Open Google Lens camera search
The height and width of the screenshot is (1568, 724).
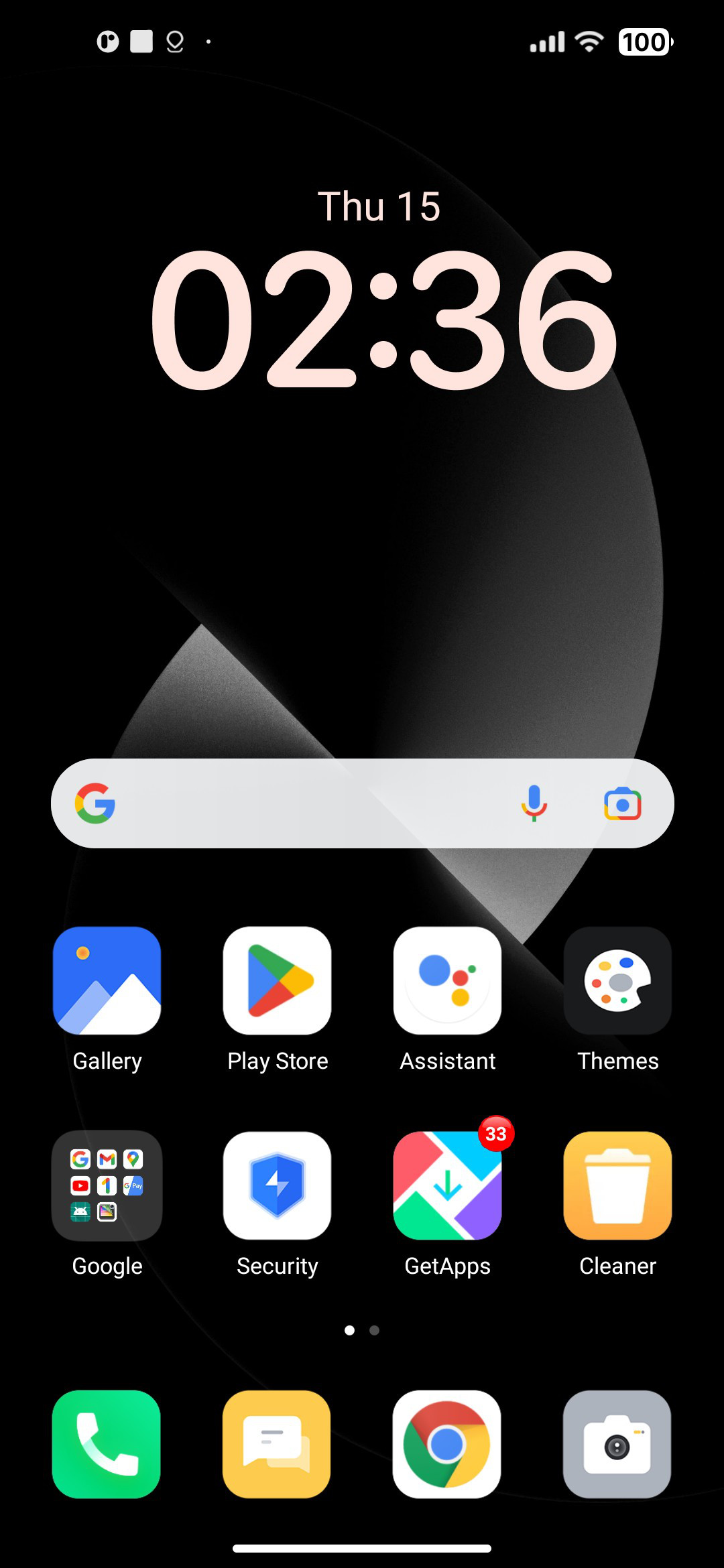click(x=623, y=804)
